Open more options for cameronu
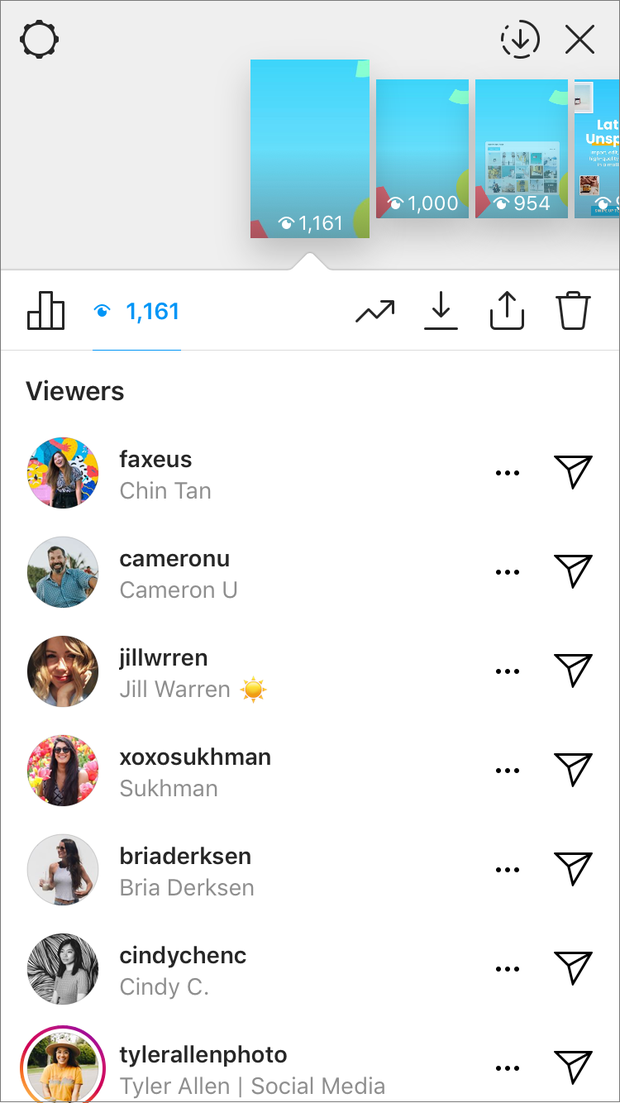Viewport: 620px width, 1103px height. pos(507,573)
